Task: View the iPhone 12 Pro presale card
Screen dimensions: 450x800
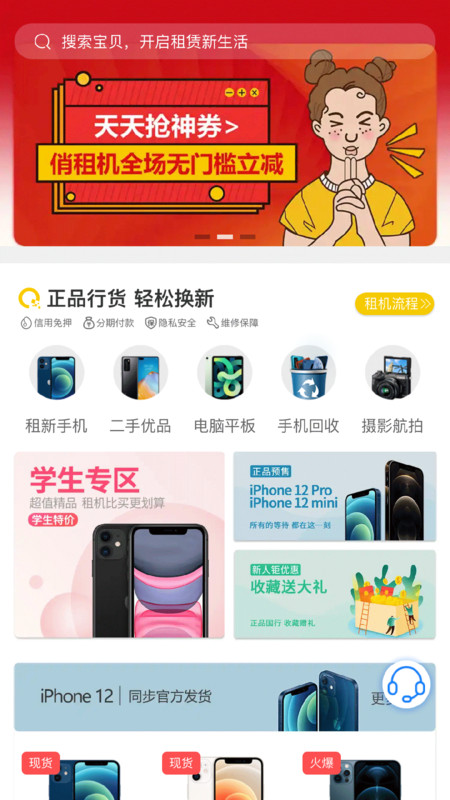Action: tap(335, 496)
